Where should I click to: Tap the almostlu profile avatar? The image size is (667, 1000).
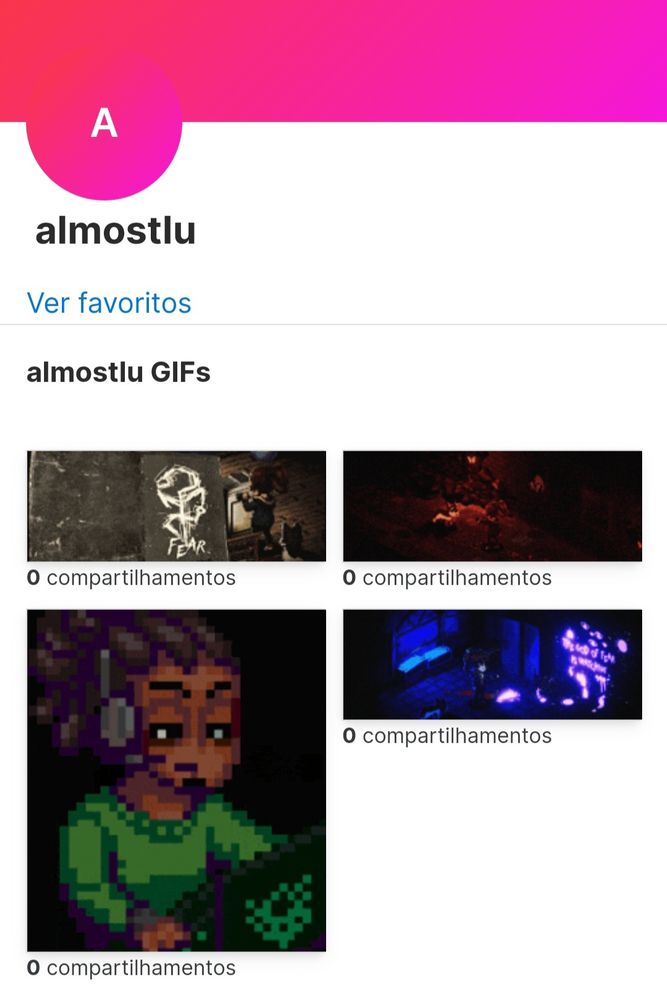(x=104, y=123)
